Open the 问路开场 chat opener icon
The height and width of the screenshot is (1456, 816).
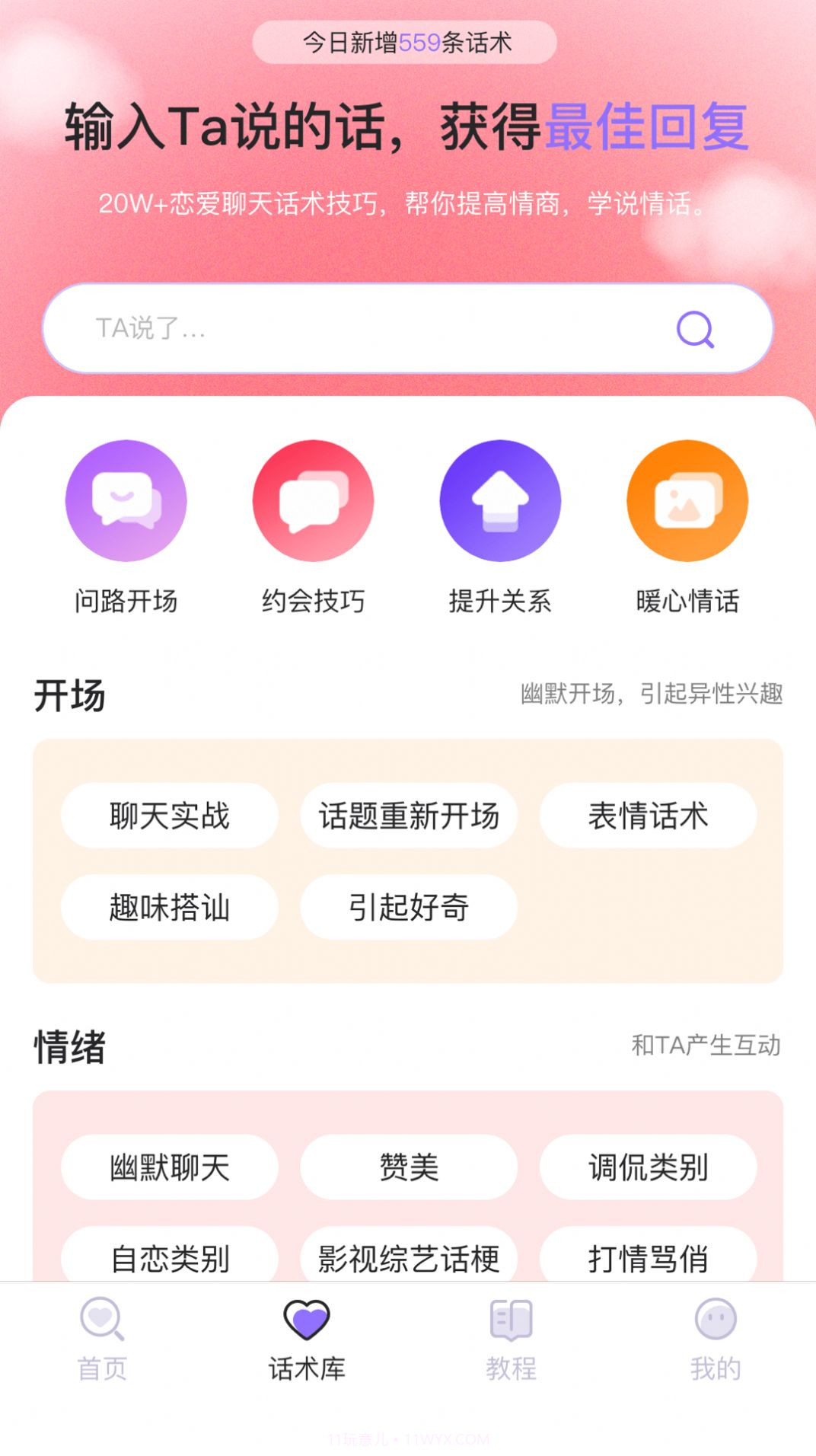tap(126, 500)
